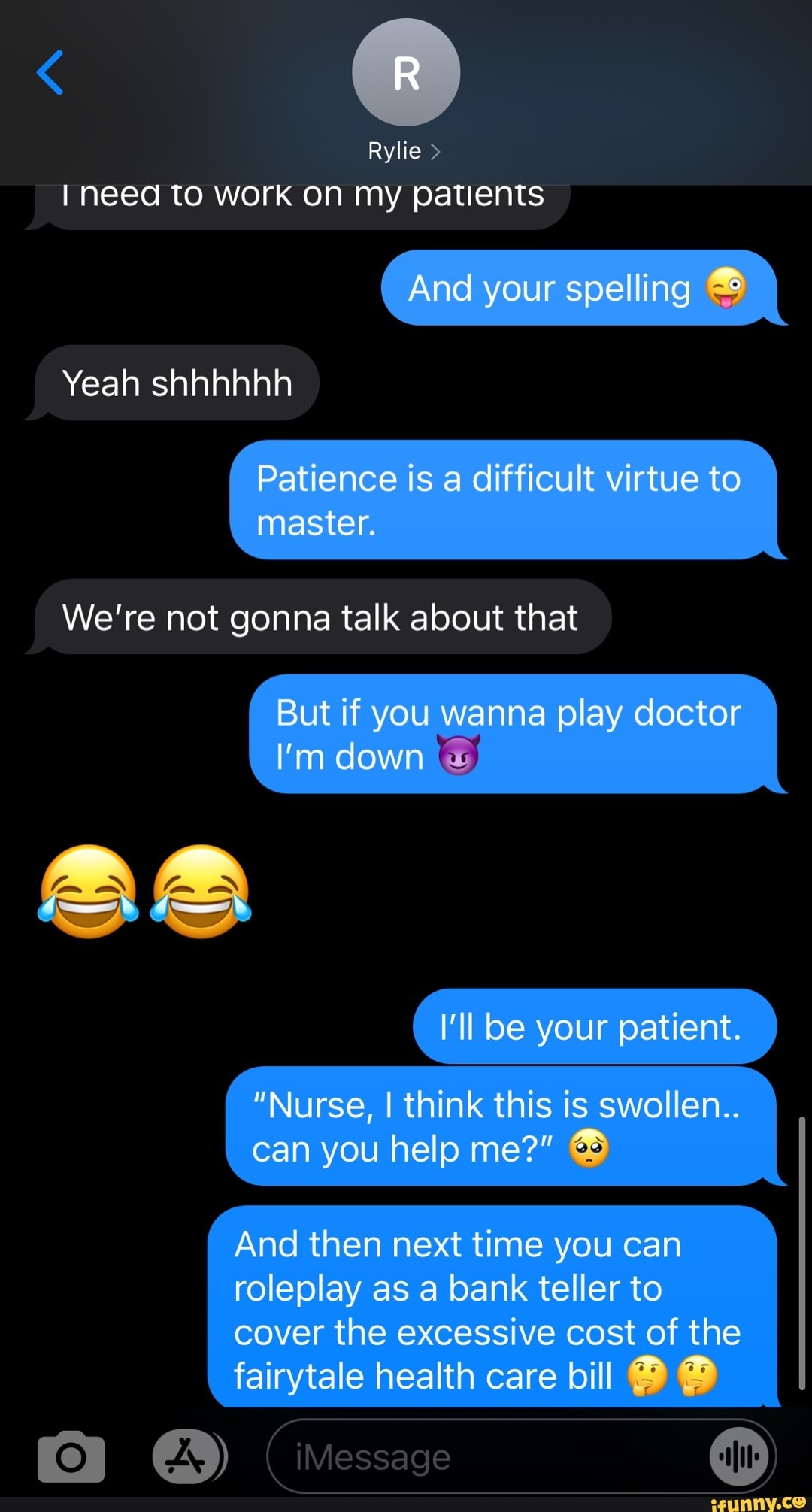Open the camera to attach a photo
This screenshot has height=1512, width=812.
(x=71, y=1456)
